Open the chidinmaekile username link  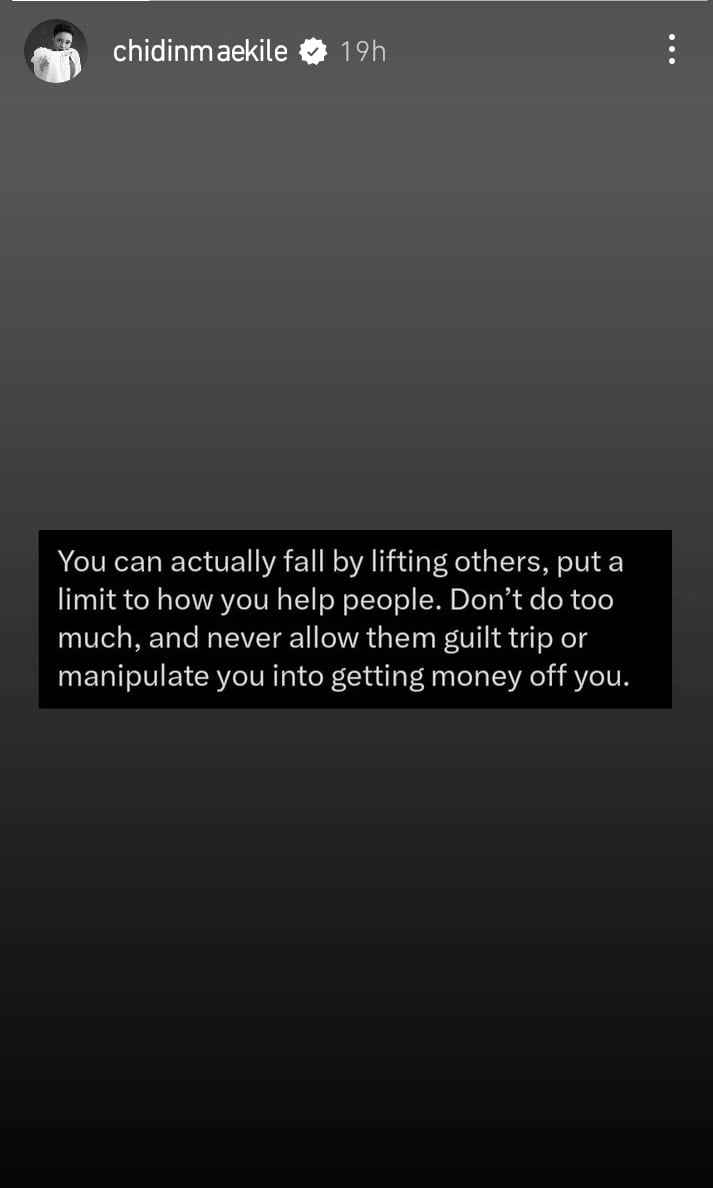click(200, 51)
